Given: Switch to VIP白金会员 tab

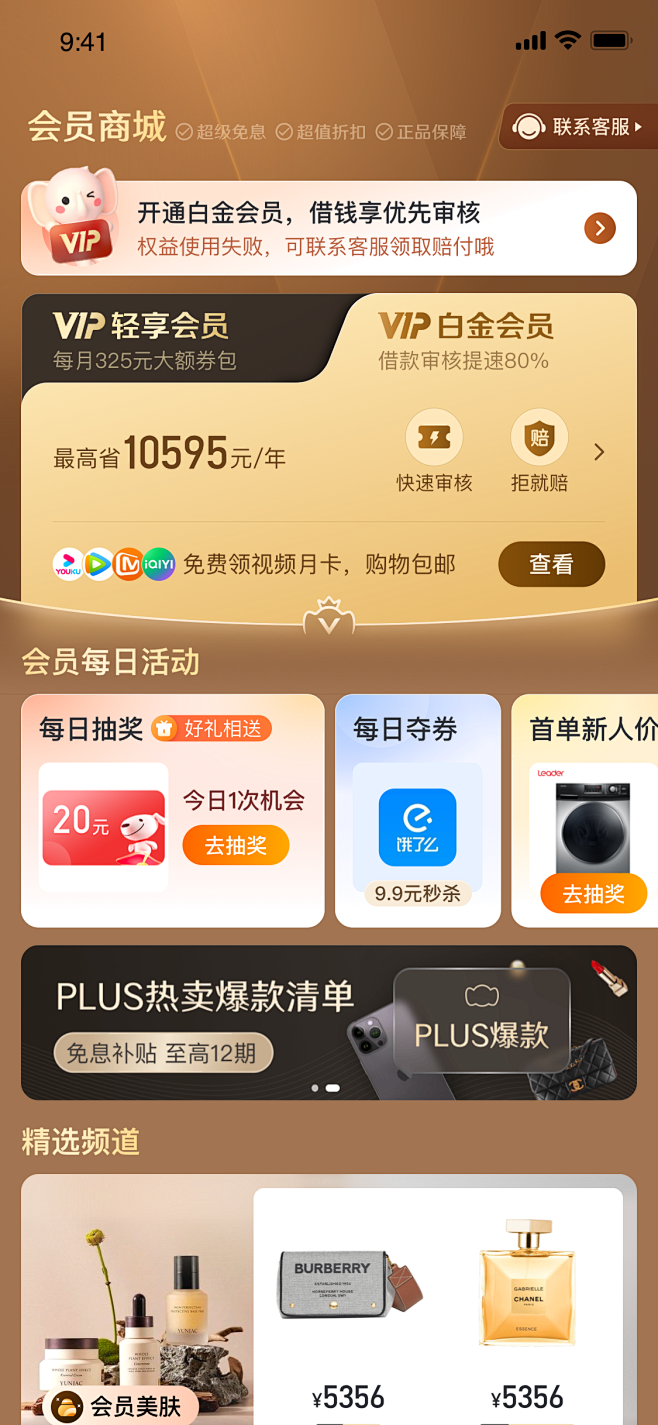Looking at the screenshot, I should [466, 339].
